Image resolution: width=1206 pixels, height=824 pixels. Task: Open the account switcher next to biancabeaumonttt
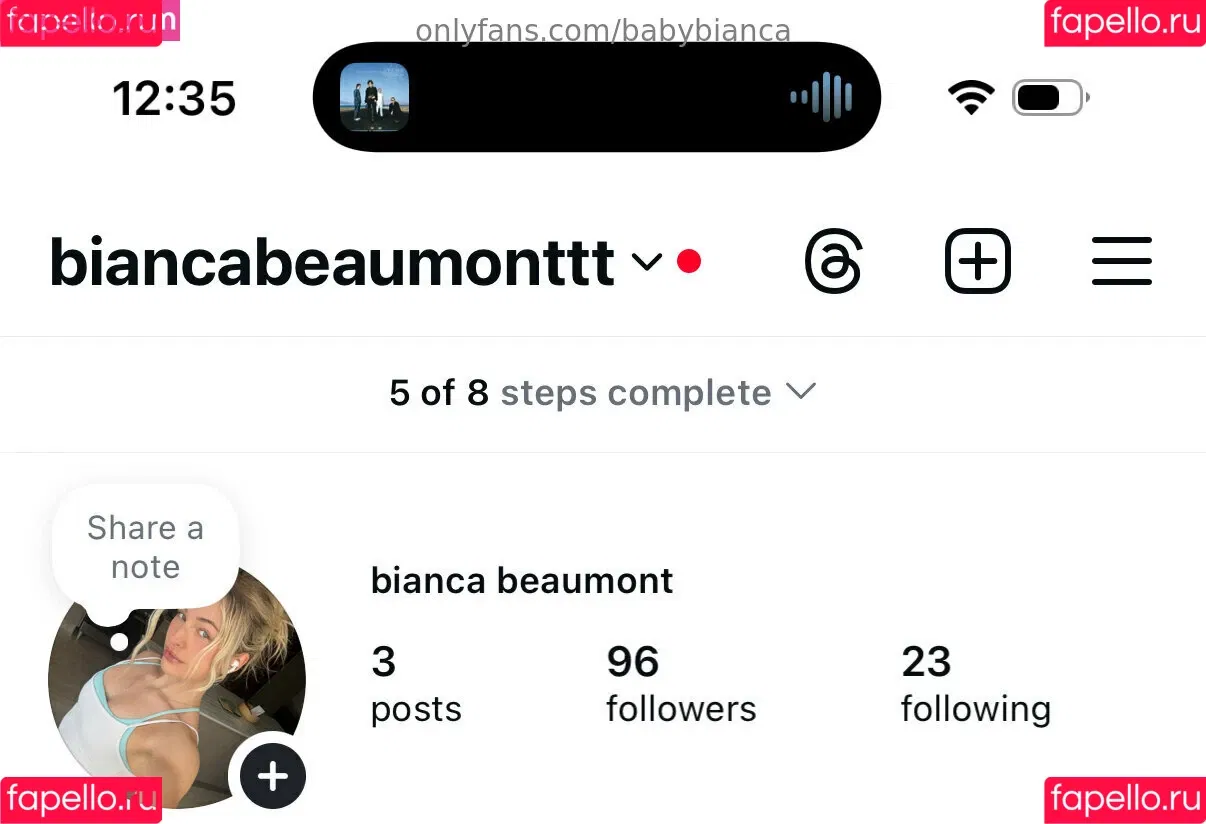[646, 262]
